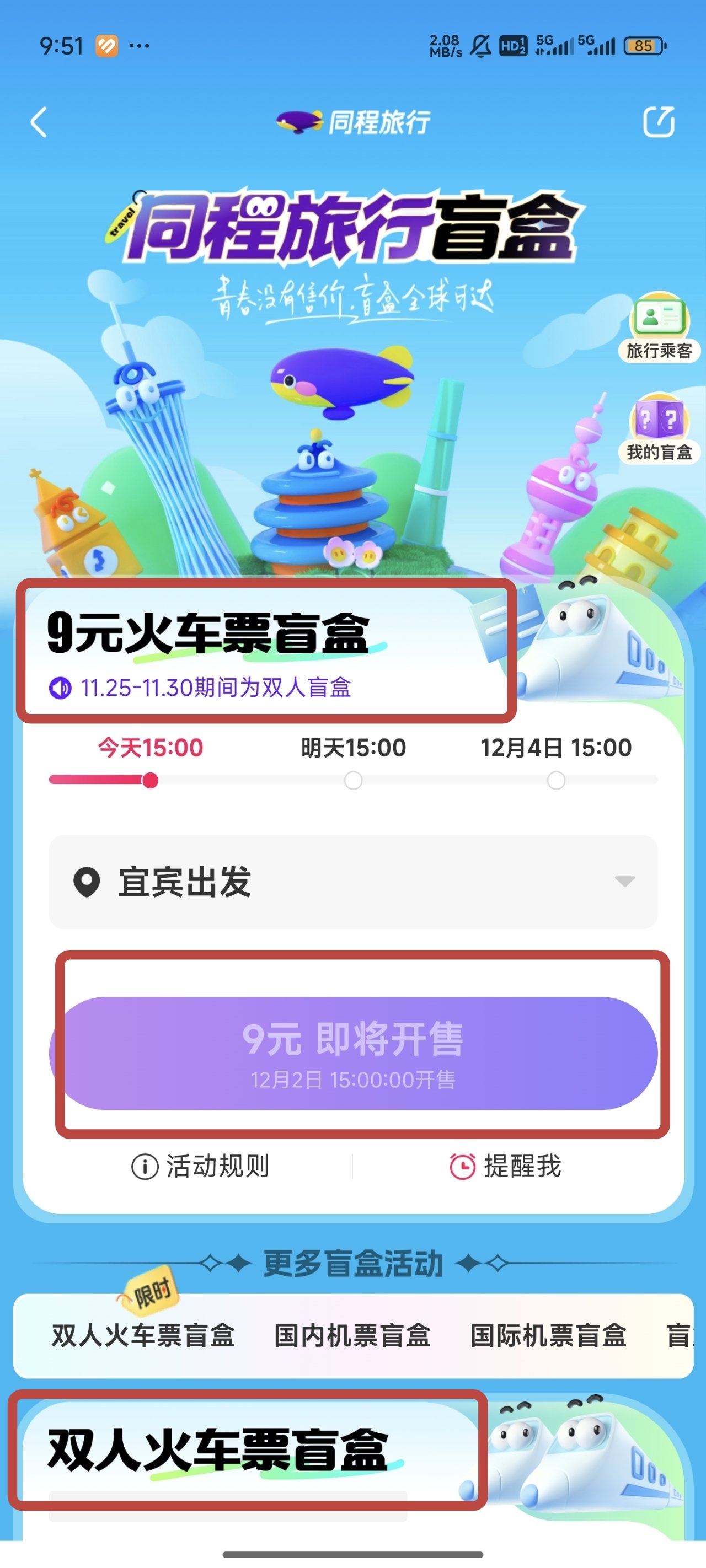The image size is (706, 1568).
Task: Share this blind box page
Action: (659, 122)
